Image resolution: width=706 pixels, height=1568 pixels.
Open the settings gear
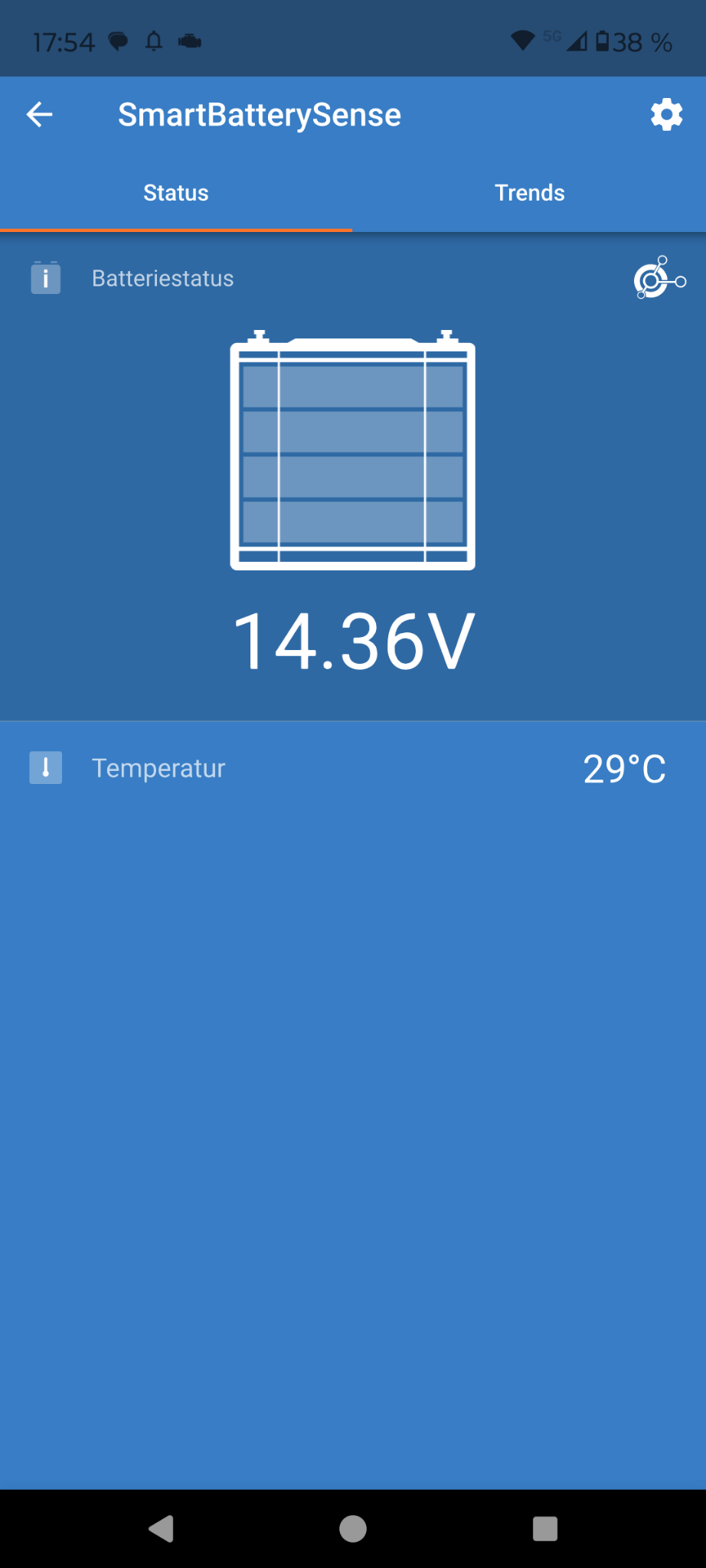pos(666,115)
